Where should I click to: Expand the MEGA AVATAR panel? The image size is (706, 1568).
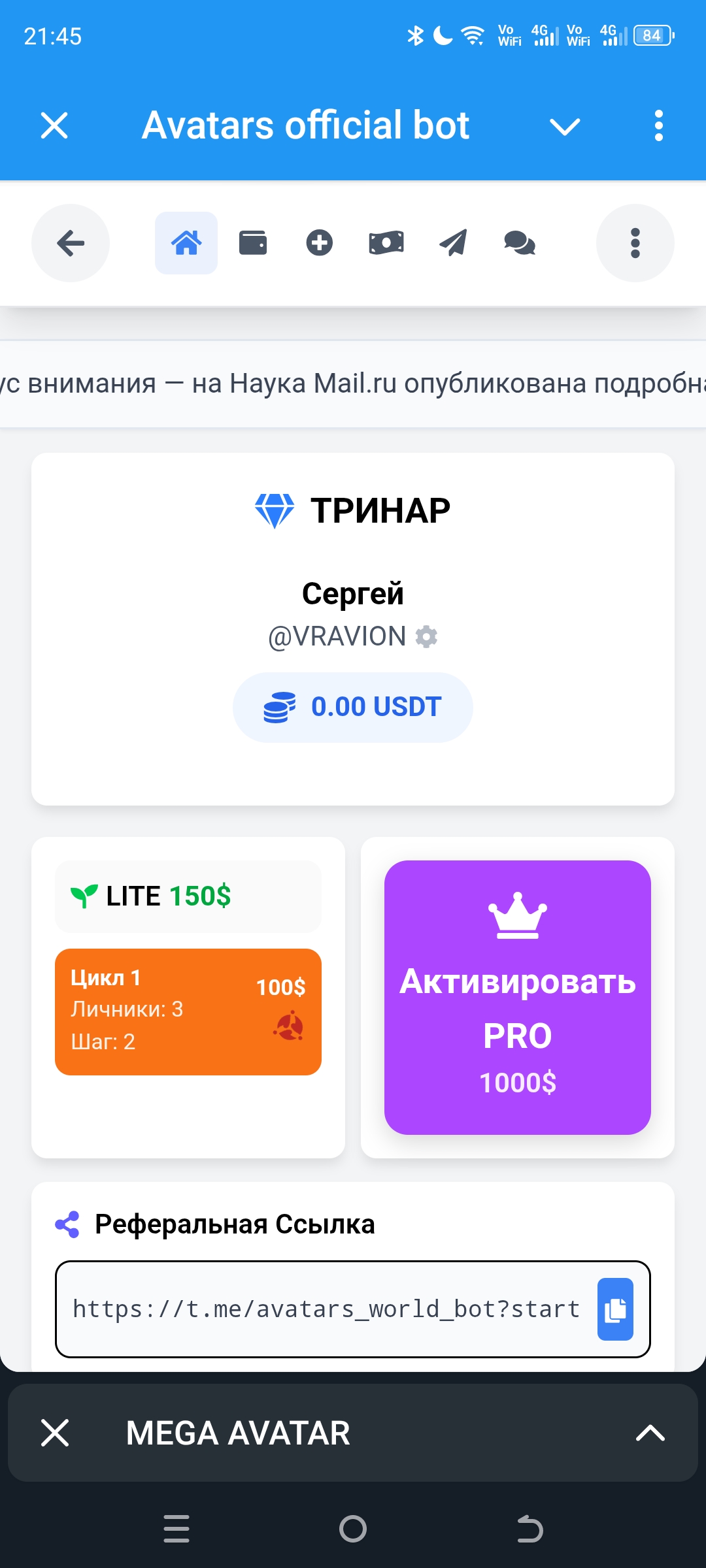(x=650, y=1433)
